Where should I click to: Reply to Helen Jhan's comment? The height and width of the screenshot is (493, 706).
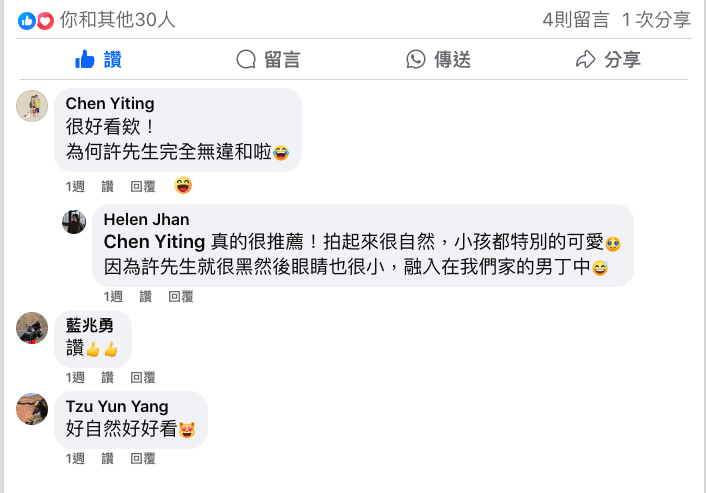(181, 297)
